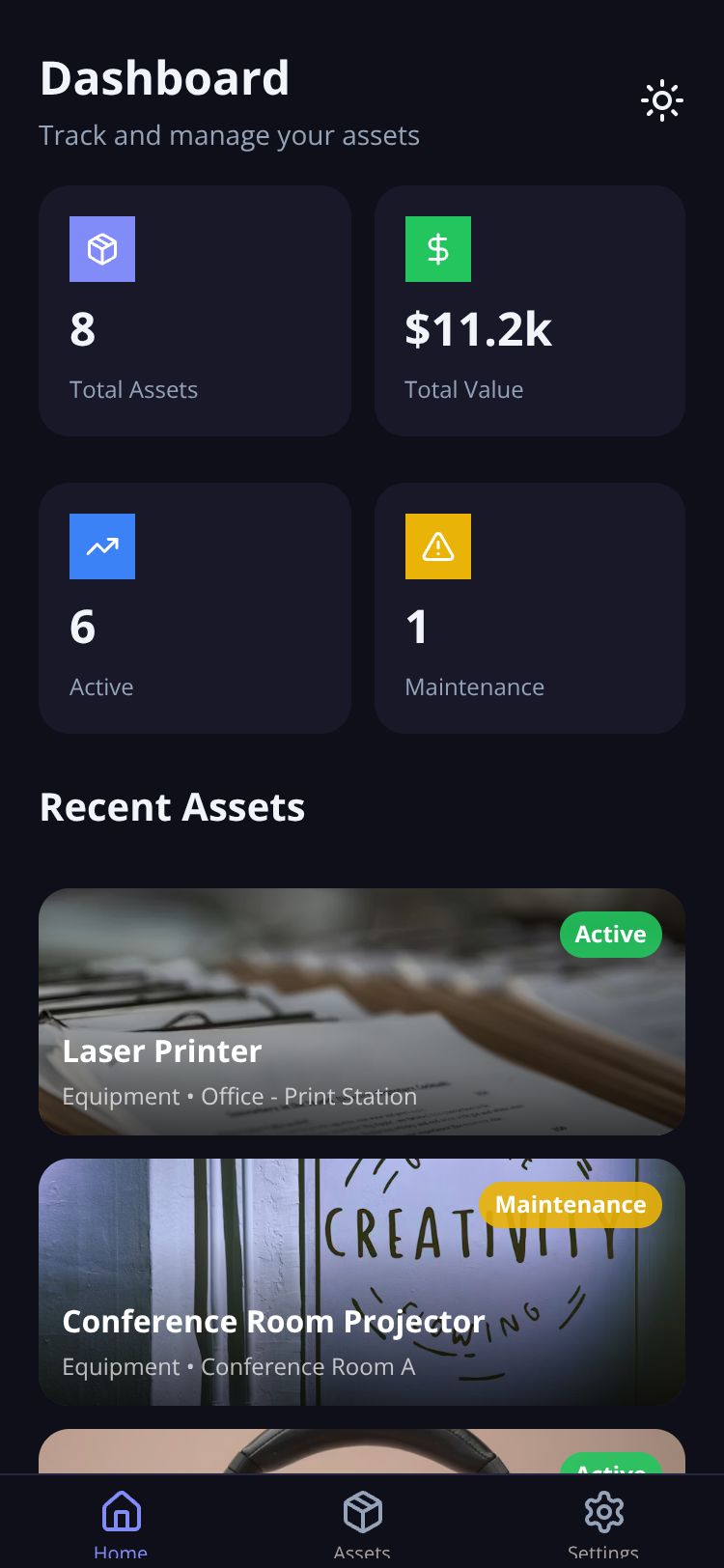Open the Laser Printer asset card

361,1012
